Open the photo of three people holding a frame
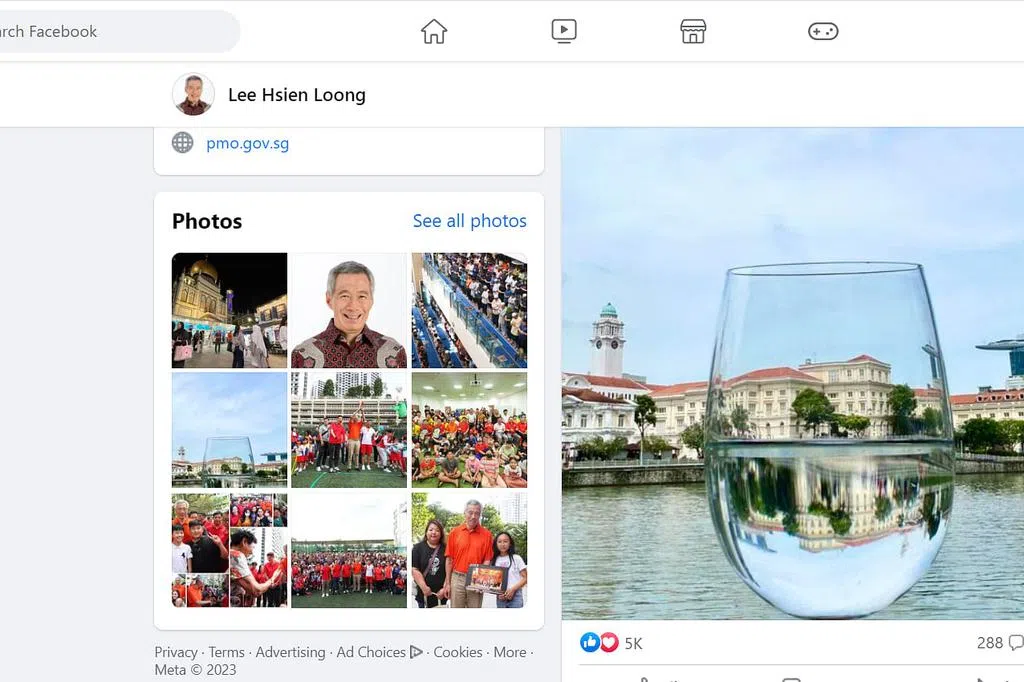This screenshot has width=1024, height=682. [469, 550]
